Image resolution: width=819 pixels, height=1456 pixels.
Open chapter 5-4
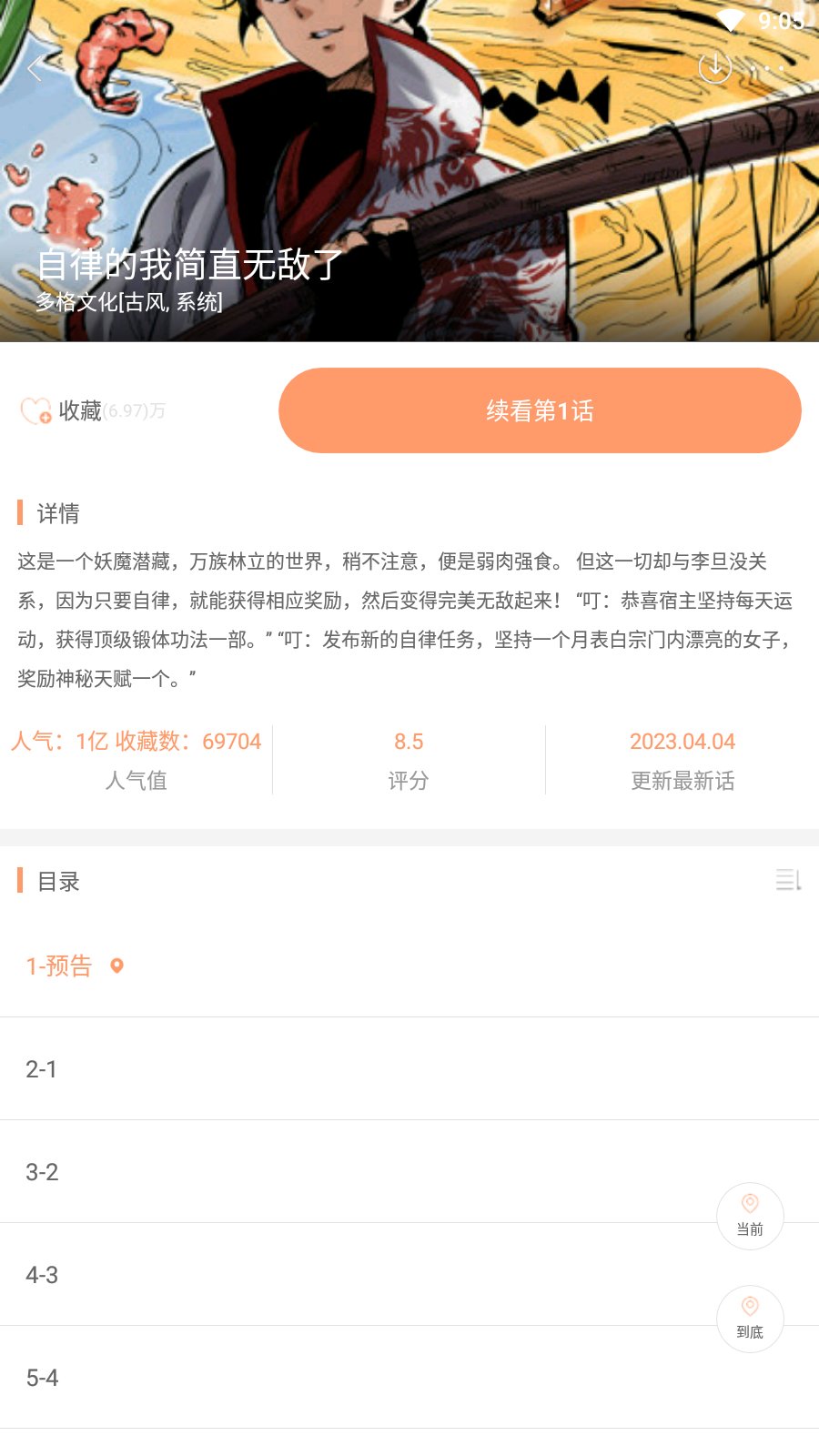(42, 1378)
